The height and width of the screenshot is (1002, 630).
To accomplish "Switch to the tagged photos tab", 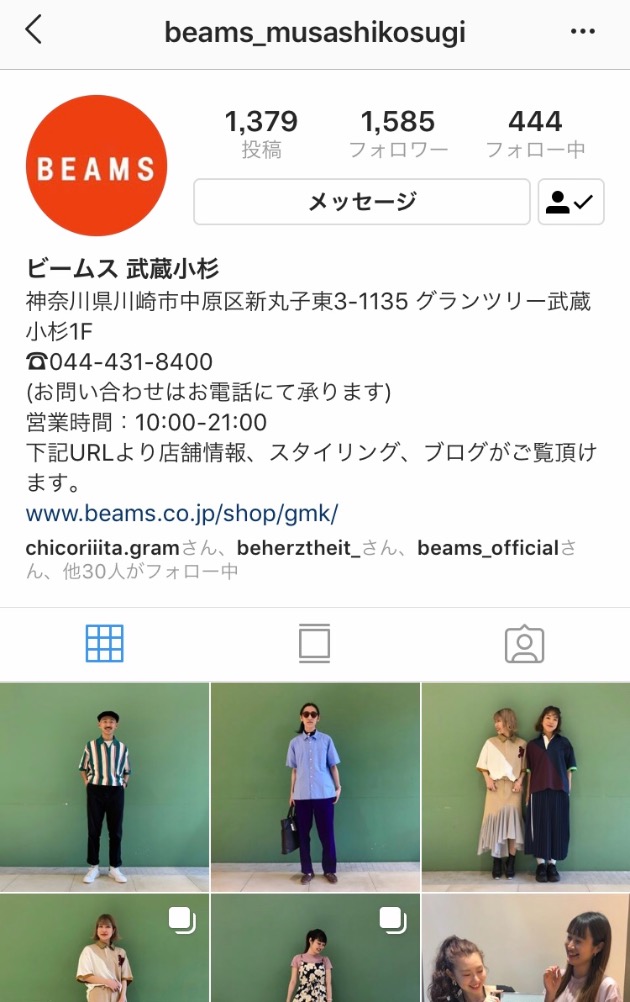I will coord(524,644).
